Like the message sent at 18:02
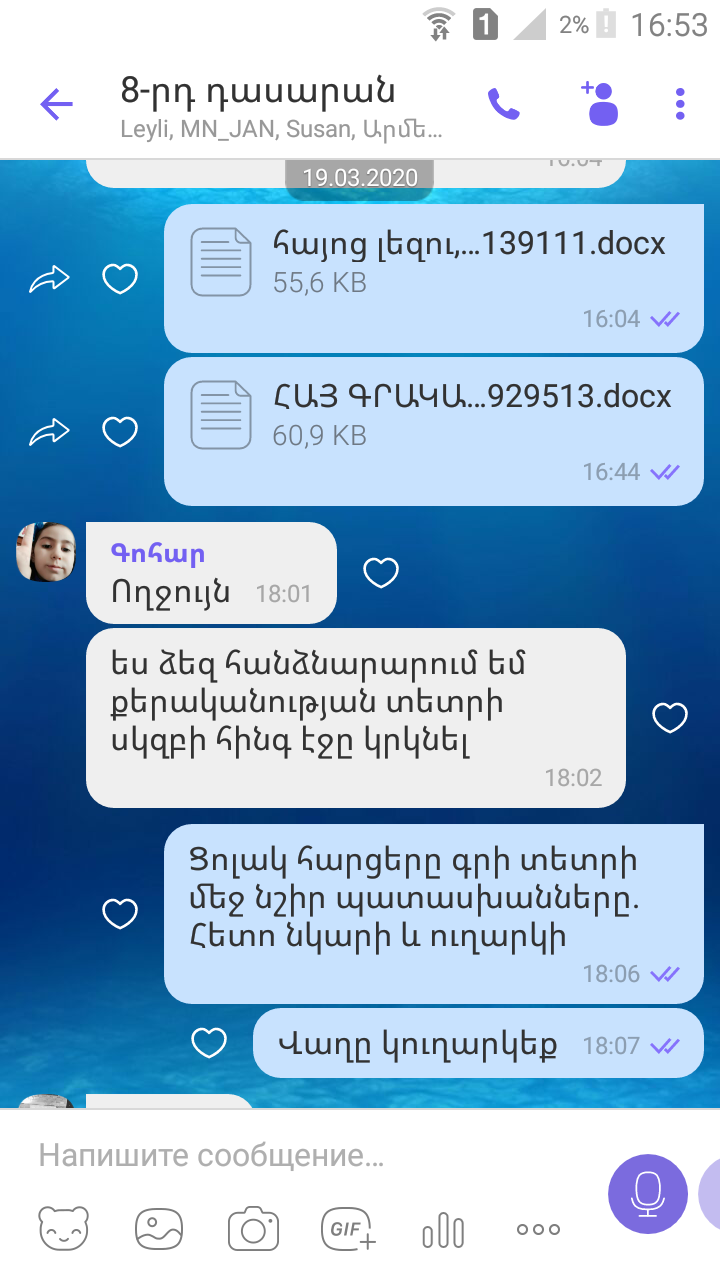Viewport: 720px width, 1280px height. [670, 717]
